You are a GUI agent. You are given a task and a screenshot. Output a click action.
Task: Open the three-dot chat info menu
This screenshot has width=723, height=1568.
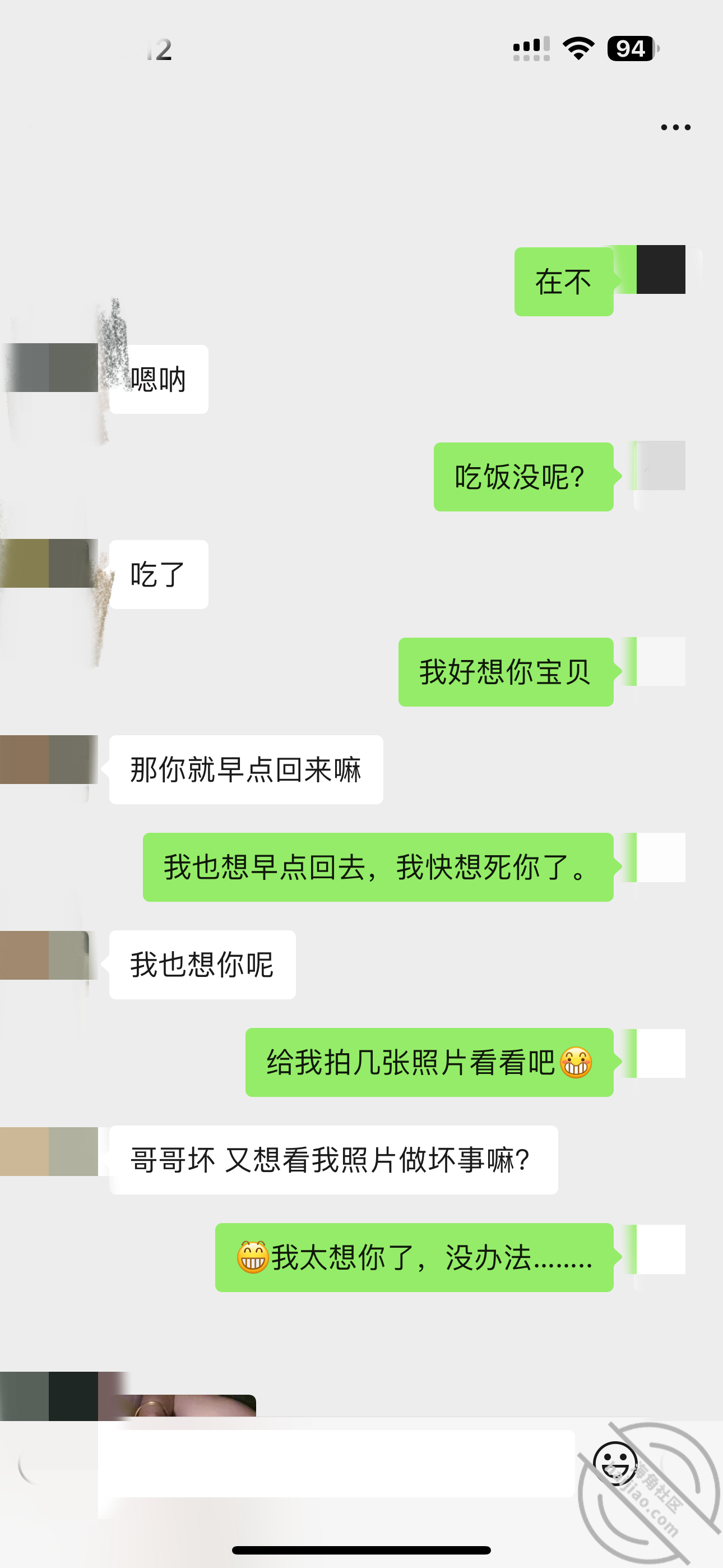coord(675,127)
